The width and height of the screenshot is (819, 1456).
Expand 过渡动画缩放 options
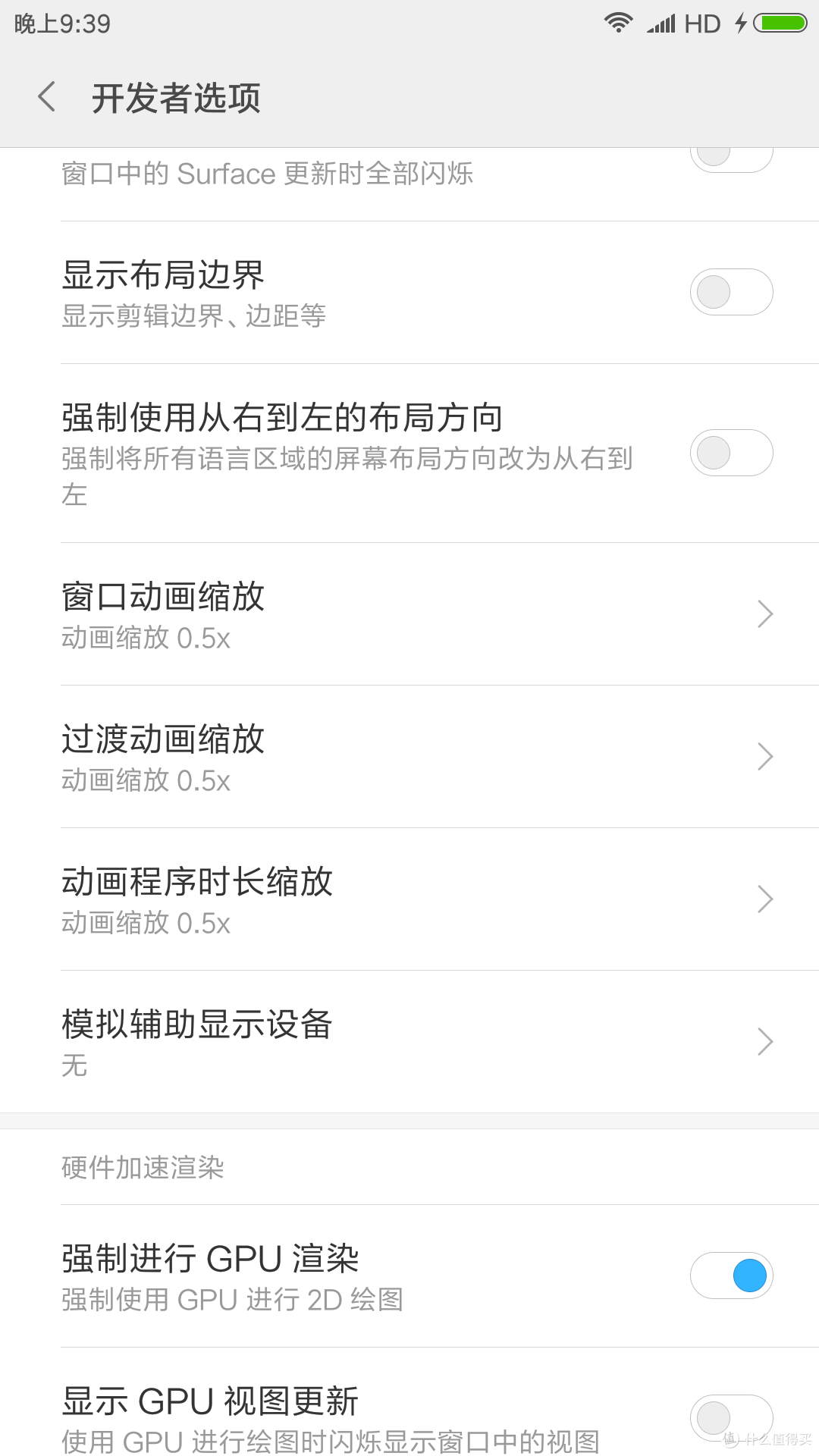tap(765, 756)
